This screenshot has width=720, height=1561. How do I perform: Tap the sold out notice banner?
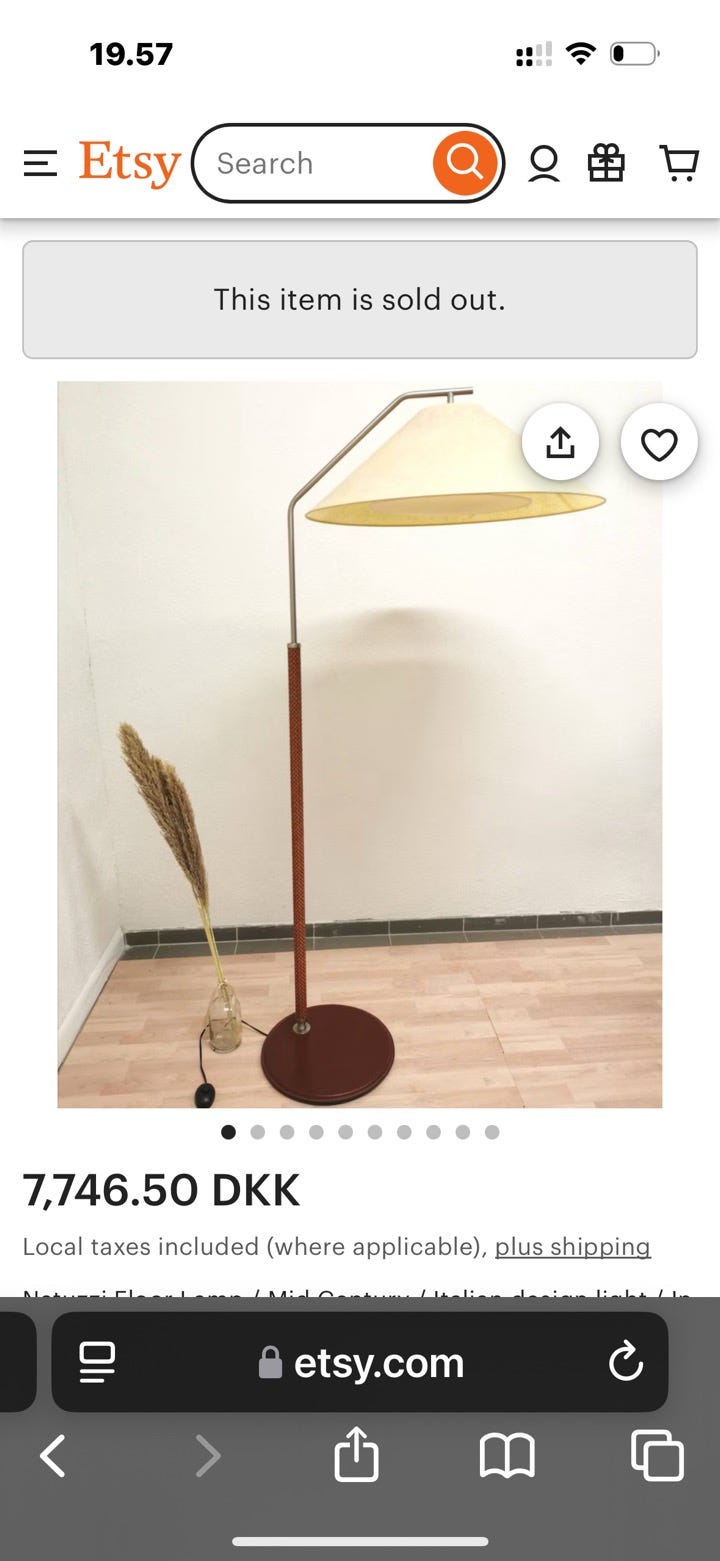pyautogui.click(x=360, y=299)
